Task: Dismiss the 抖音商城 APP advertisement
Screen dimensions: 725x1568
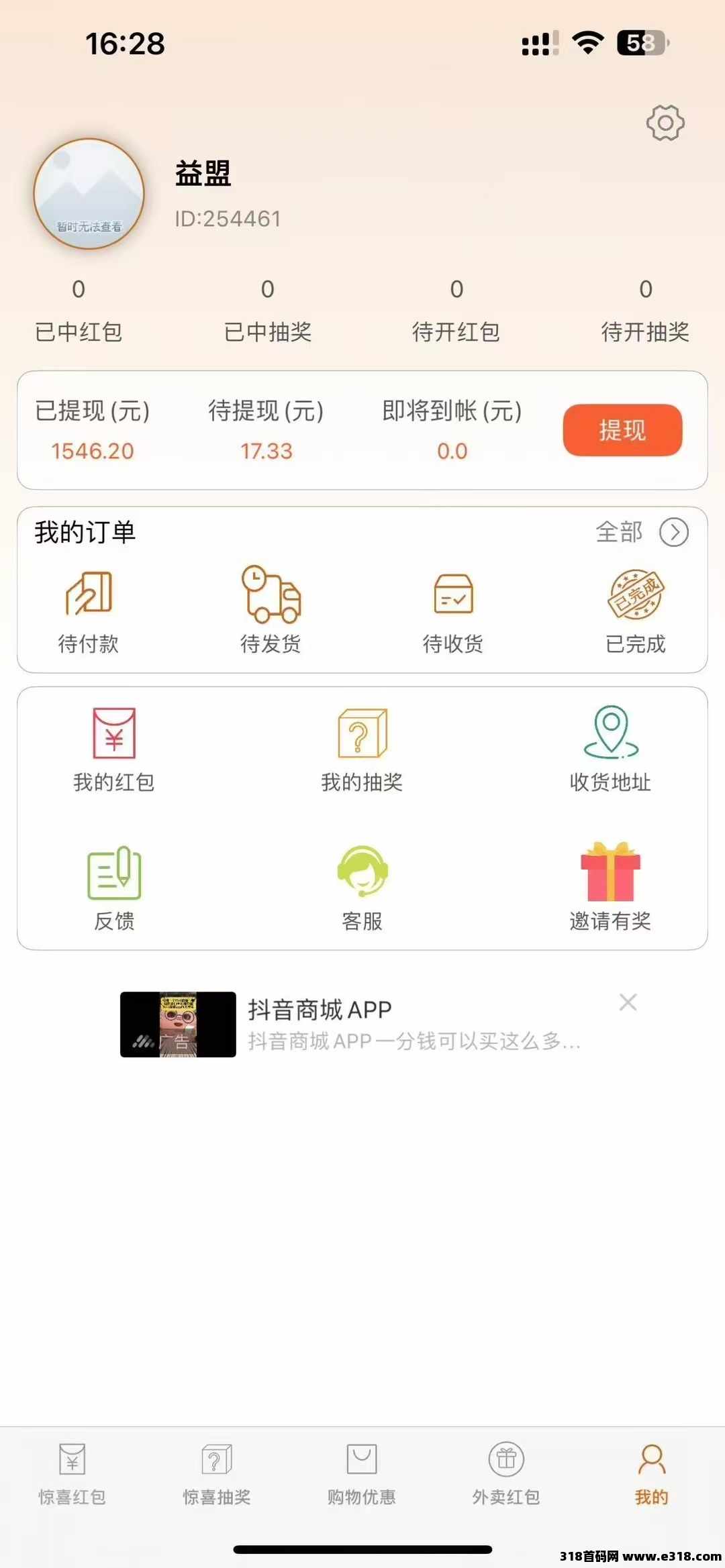Action: [x=627, y=1001]
